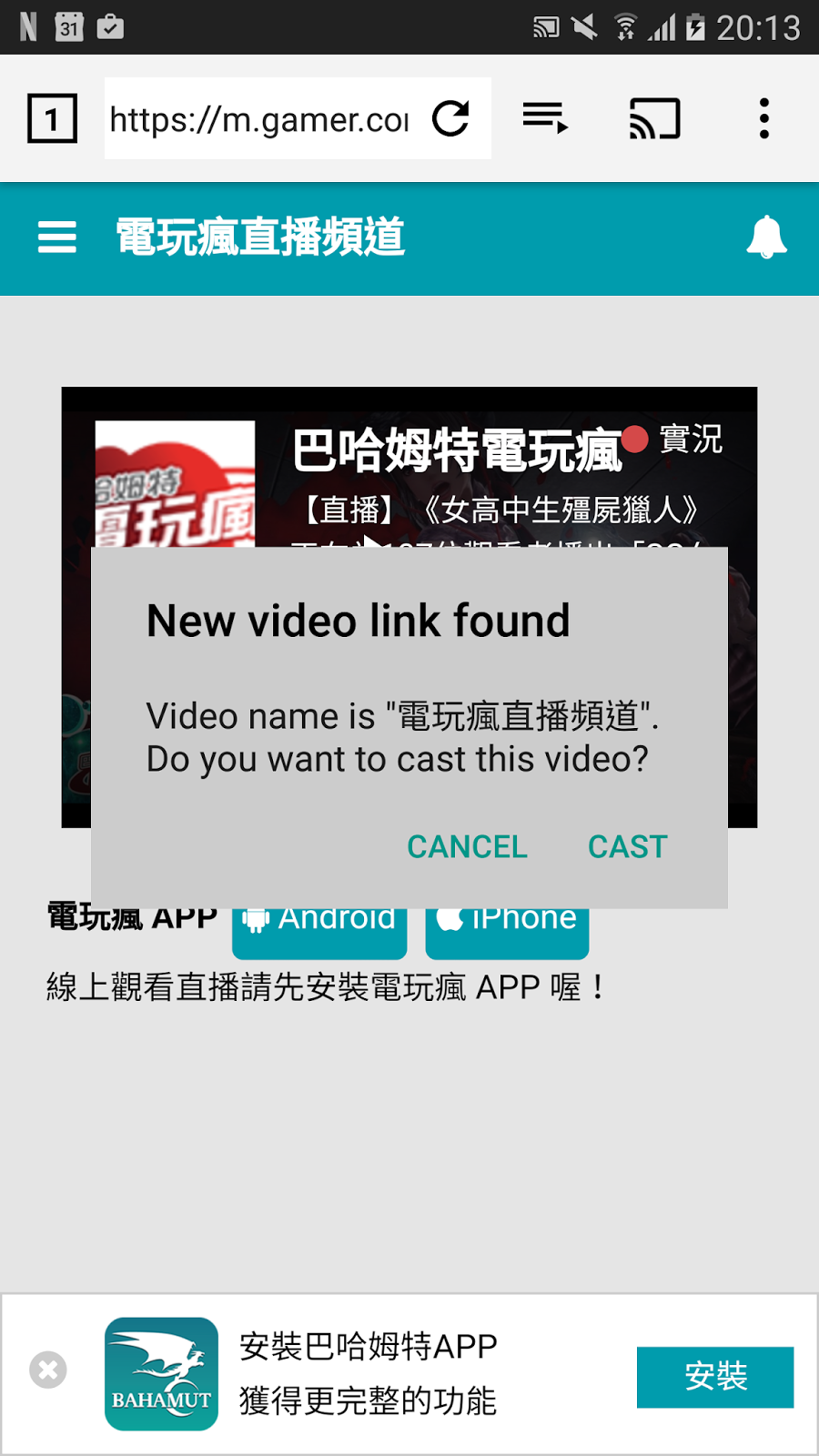Select the Android app download button
Viewport: 819px width, 1456px height.
pyautogui.click(x=319, y=932)
